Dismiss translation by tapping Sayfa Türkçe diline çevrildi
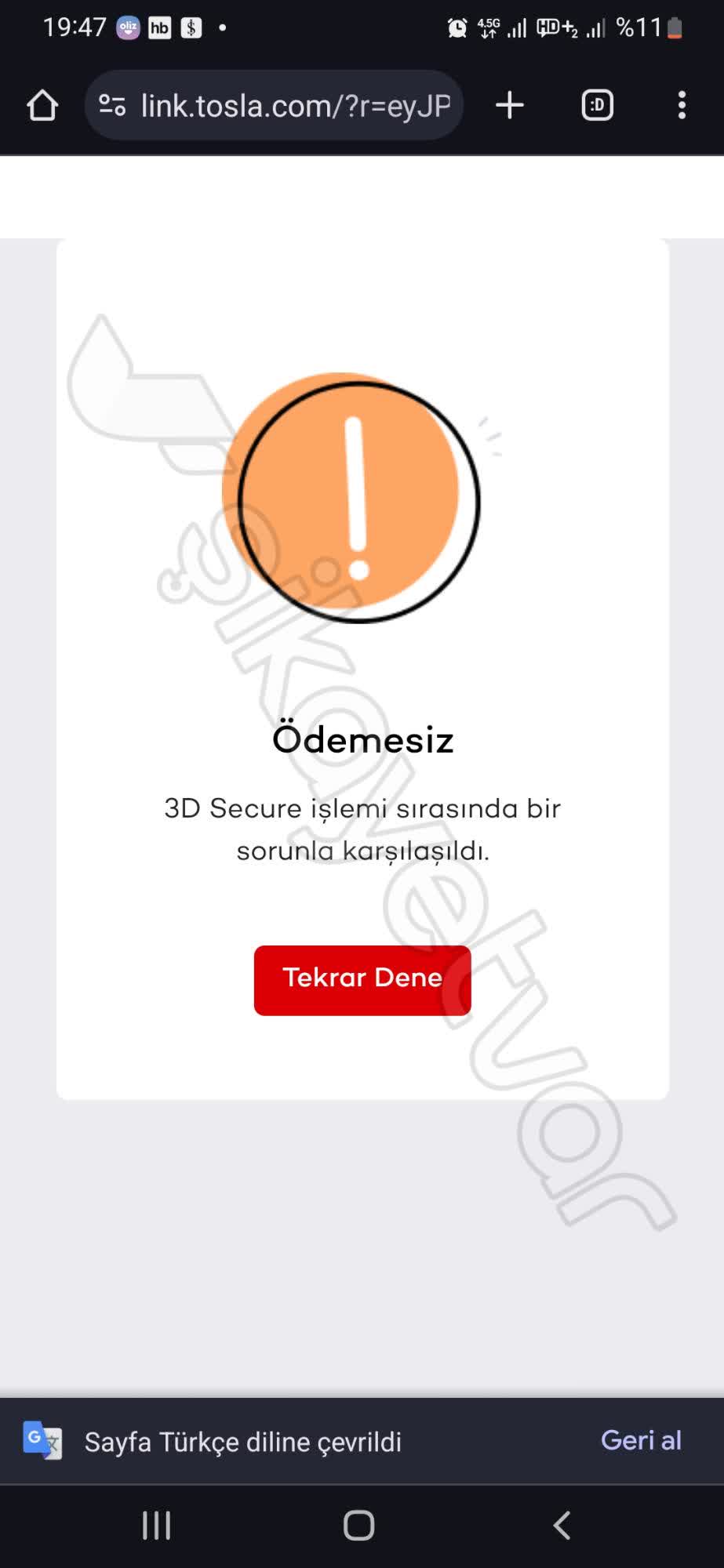Screen dimensions: 724x1568 click(x=245, y=1441)
